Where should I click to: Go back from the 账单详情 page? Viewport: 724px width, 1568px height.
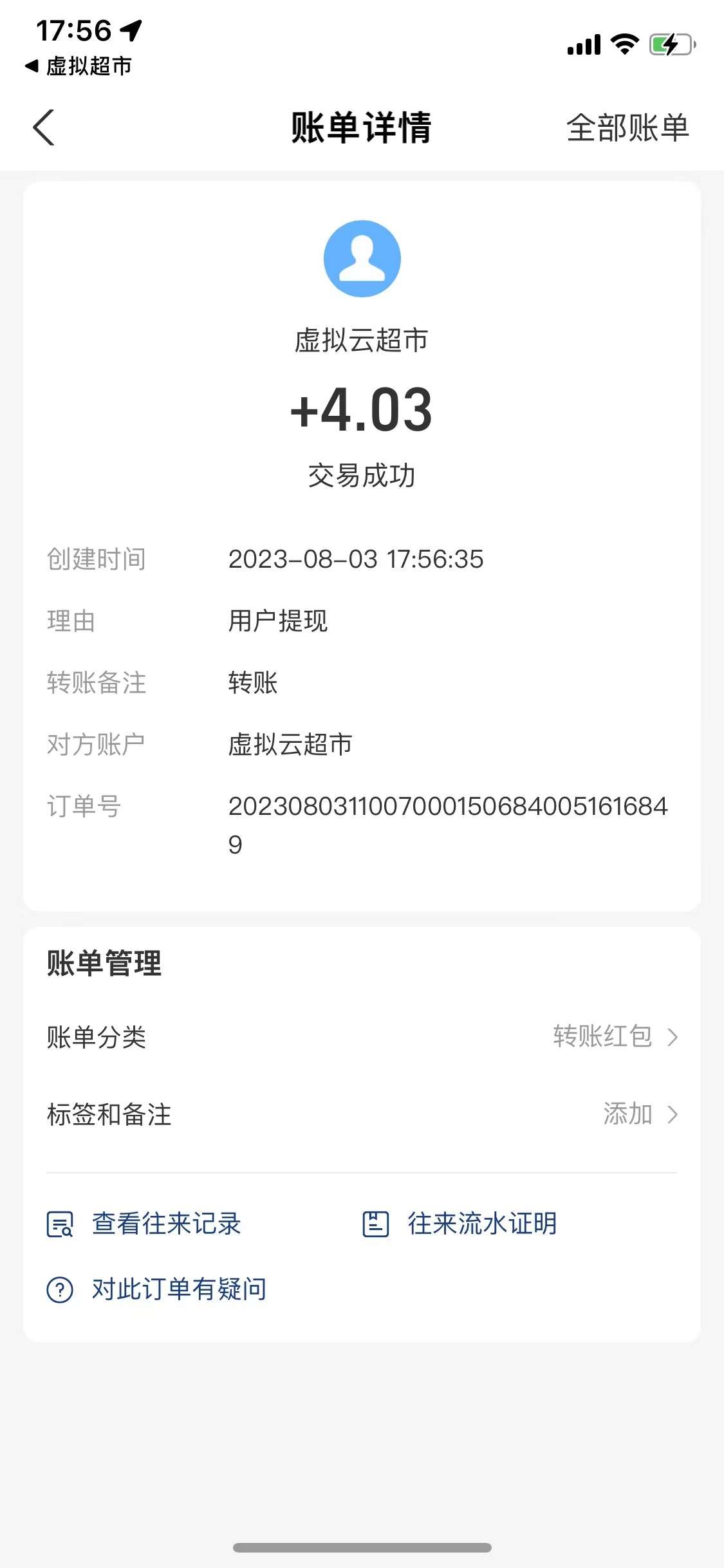44,127
